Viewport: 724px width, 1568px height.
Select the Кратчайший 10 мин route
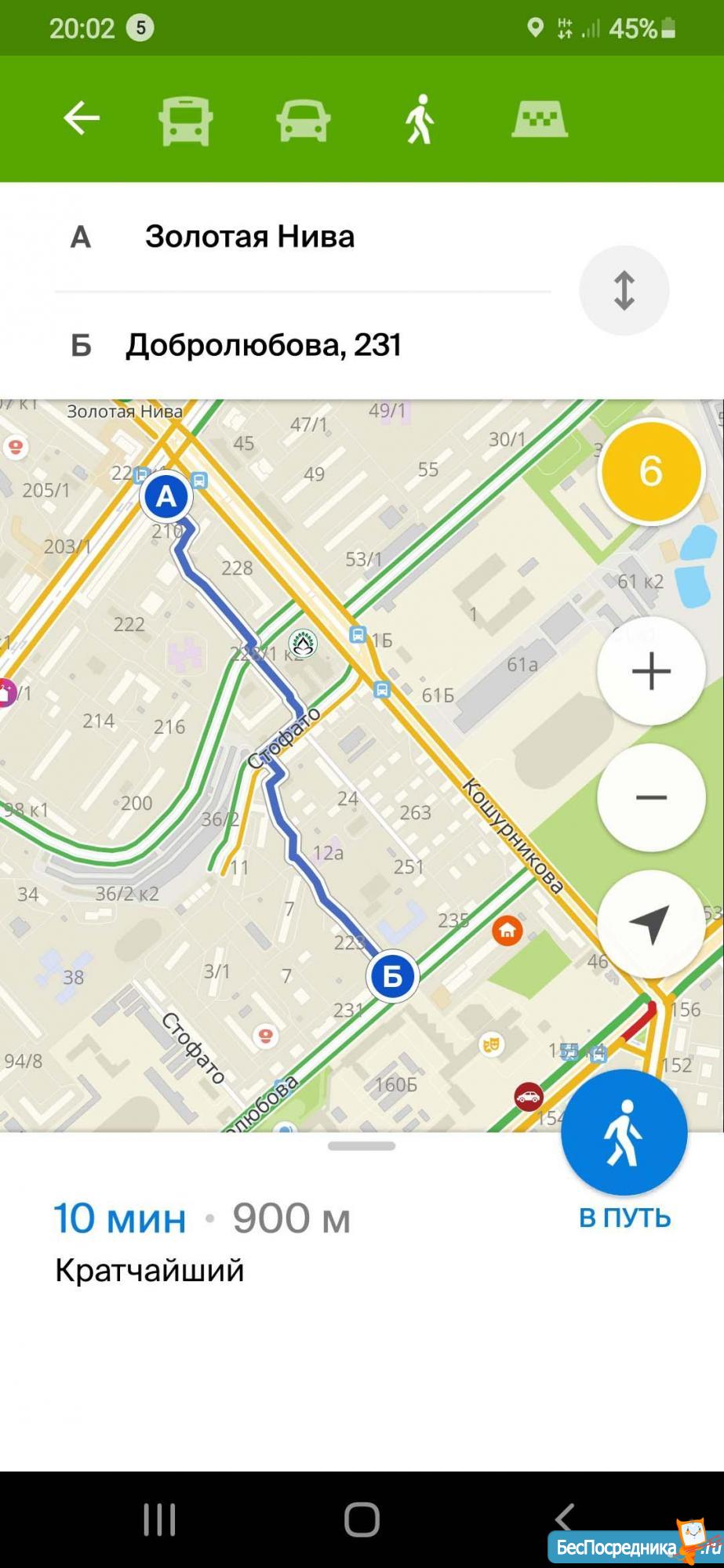click(x=204, y=1240)
